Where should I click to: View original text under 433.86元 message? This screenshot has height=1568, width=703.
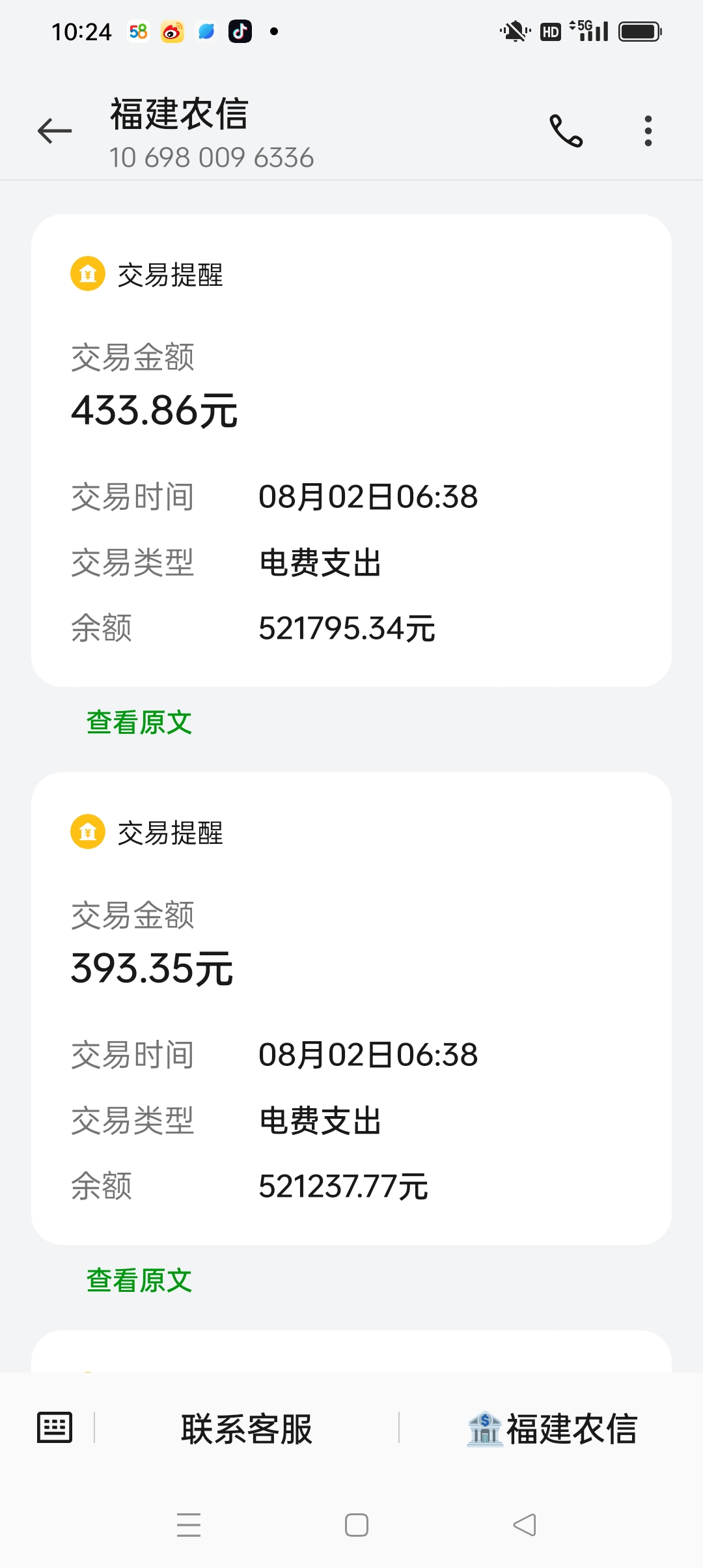[x=139, y=722]
